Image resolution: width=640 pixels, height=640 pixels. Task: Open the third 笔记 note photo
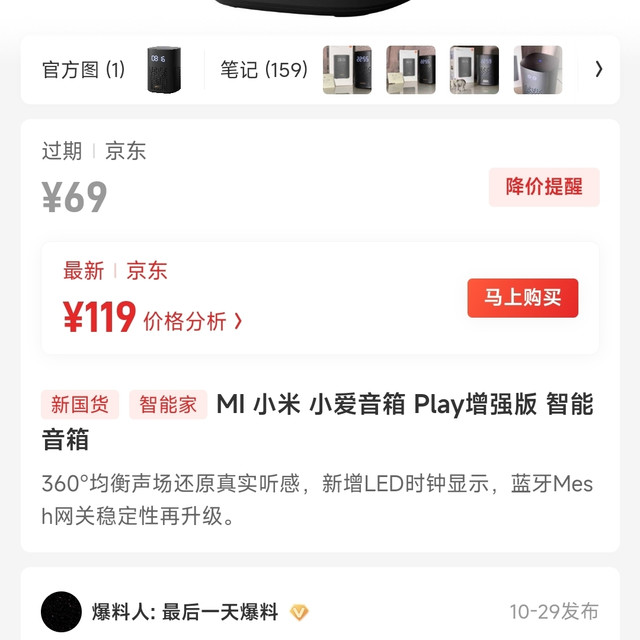click(474, 70)
